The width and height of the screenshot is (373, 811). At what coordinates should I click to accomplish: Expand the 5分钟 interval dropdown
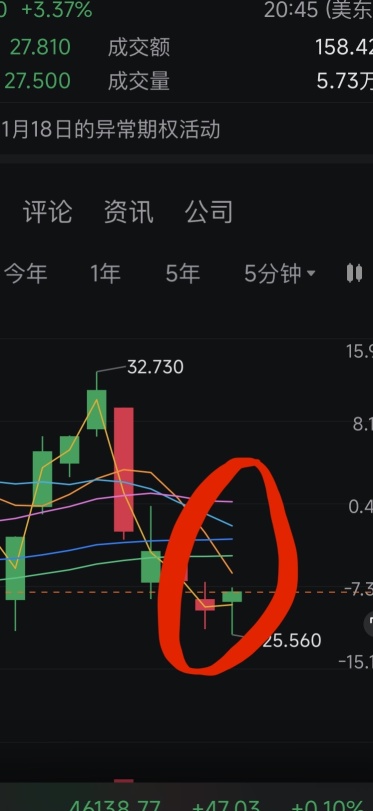(x=279, y=273)
